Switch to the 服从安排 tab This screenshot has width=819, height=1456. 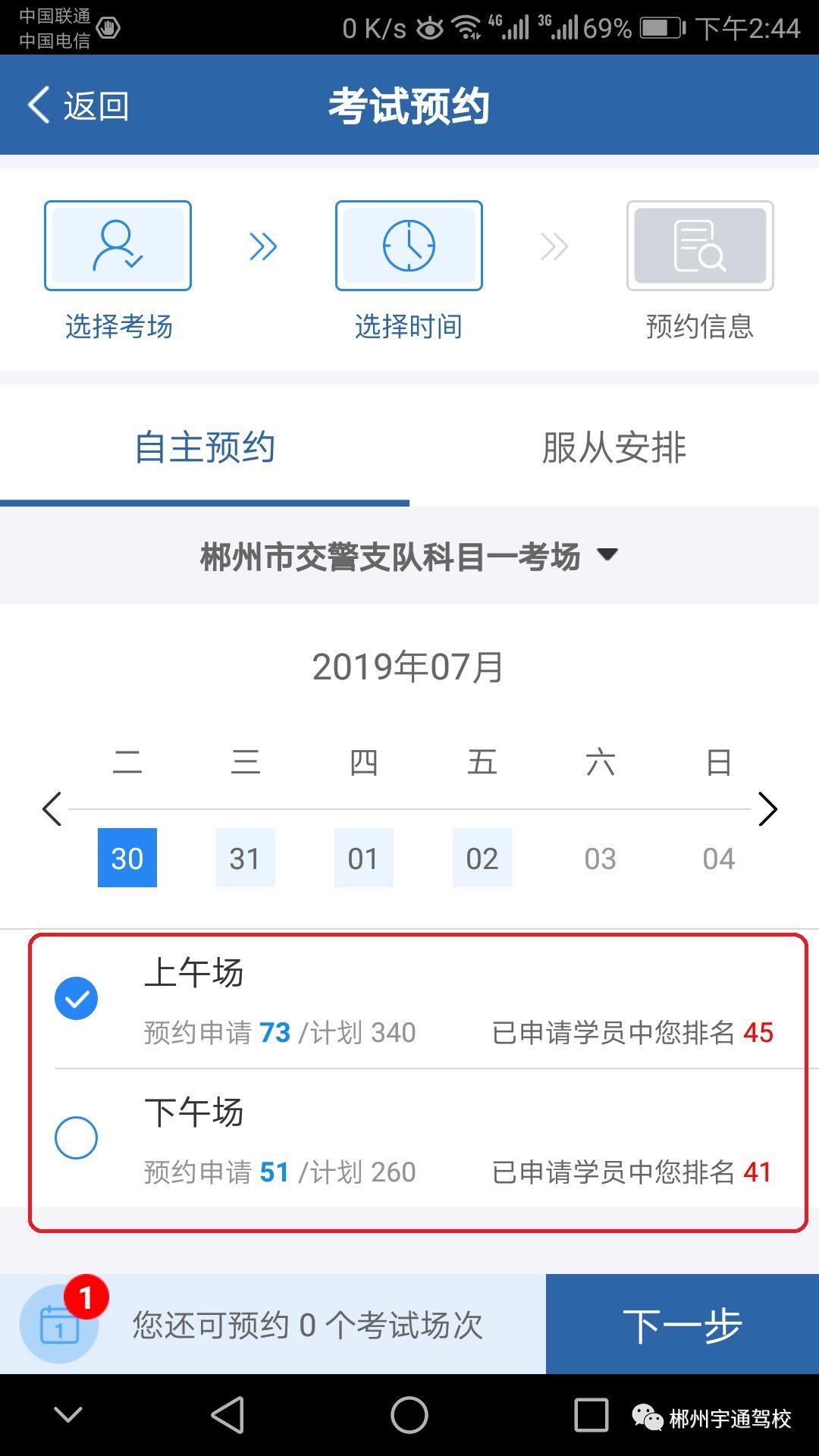point(613,447)
